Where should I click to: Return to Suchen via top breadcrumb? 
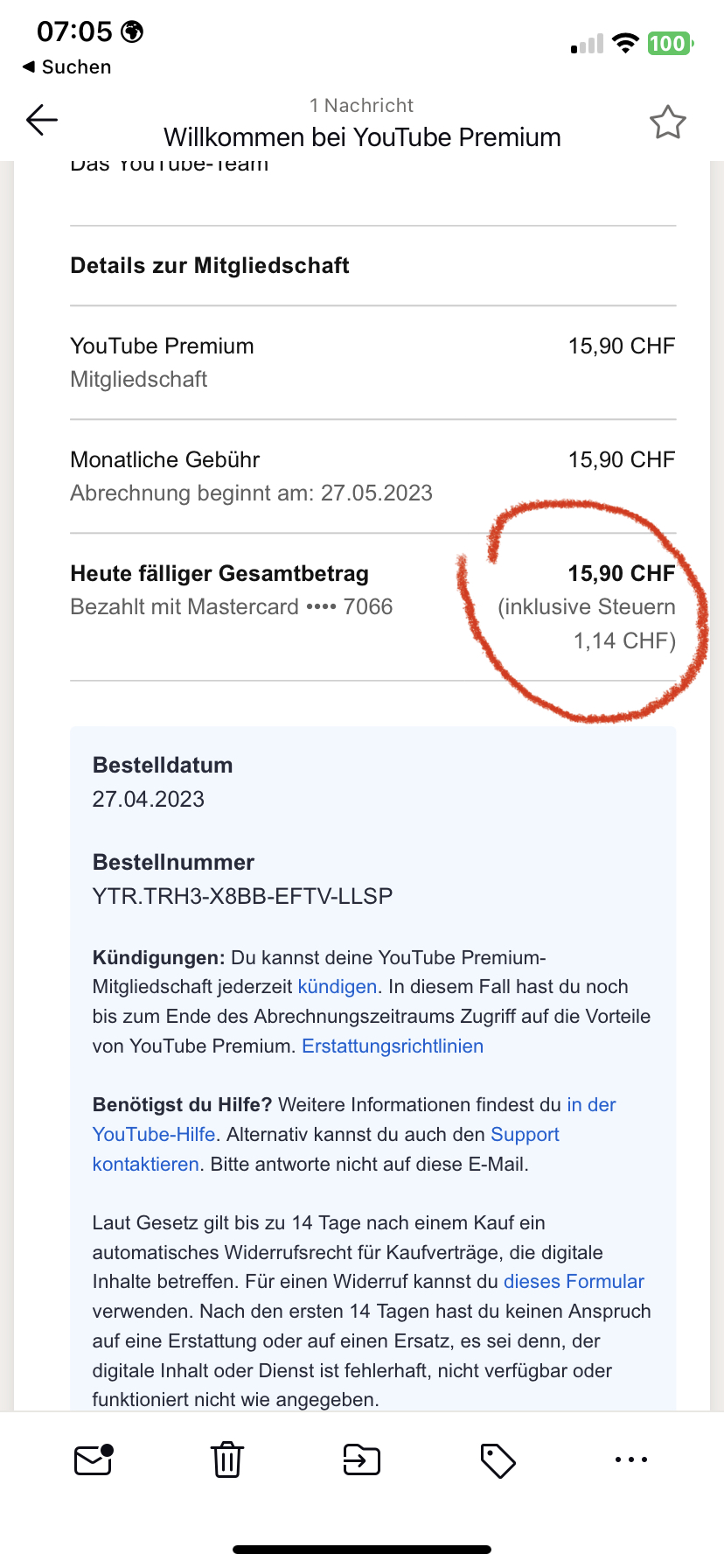tap(66, 66)
